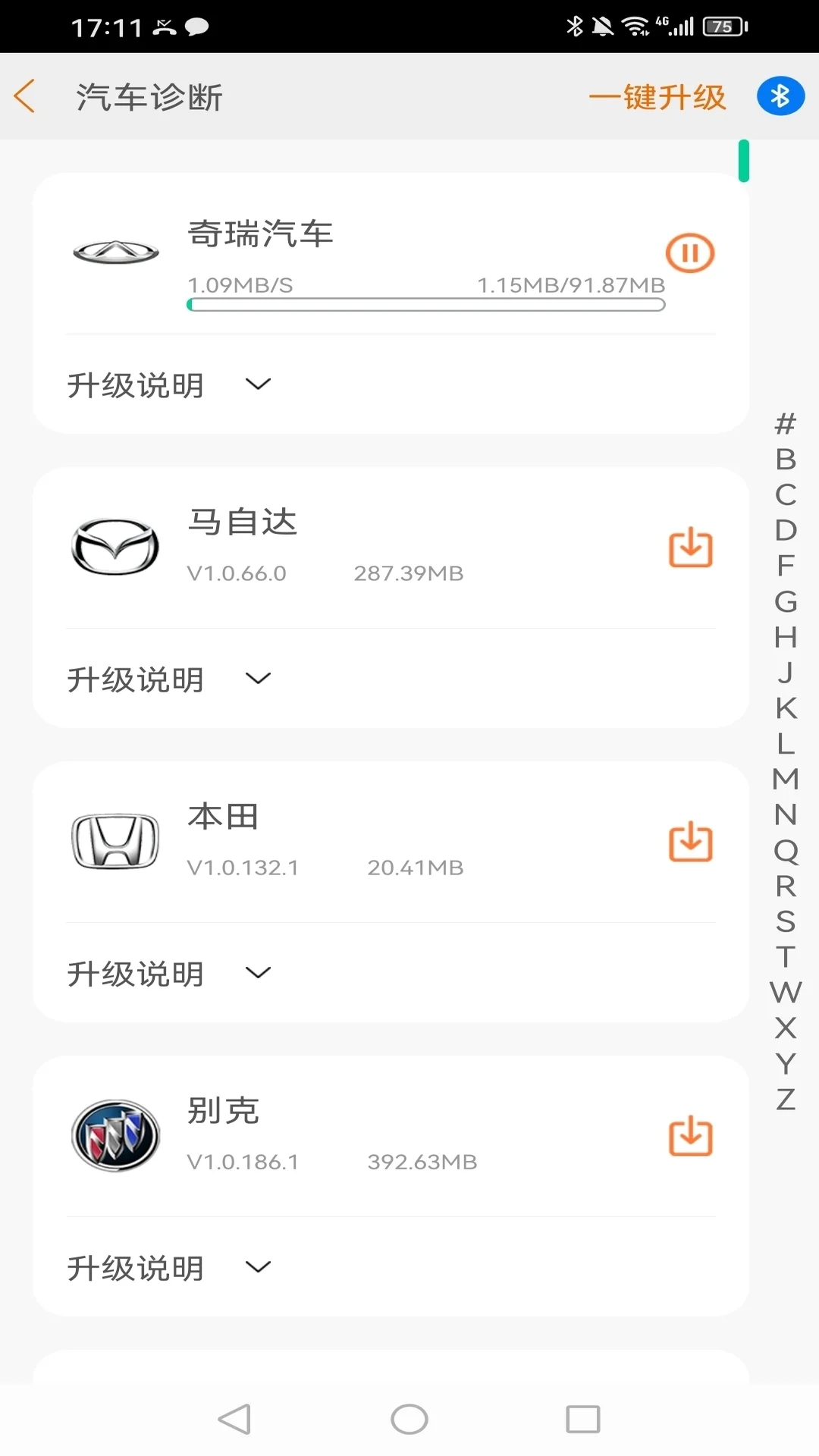Open Bluetooth connection settings
819x1456 pixels.
(780, 96)
